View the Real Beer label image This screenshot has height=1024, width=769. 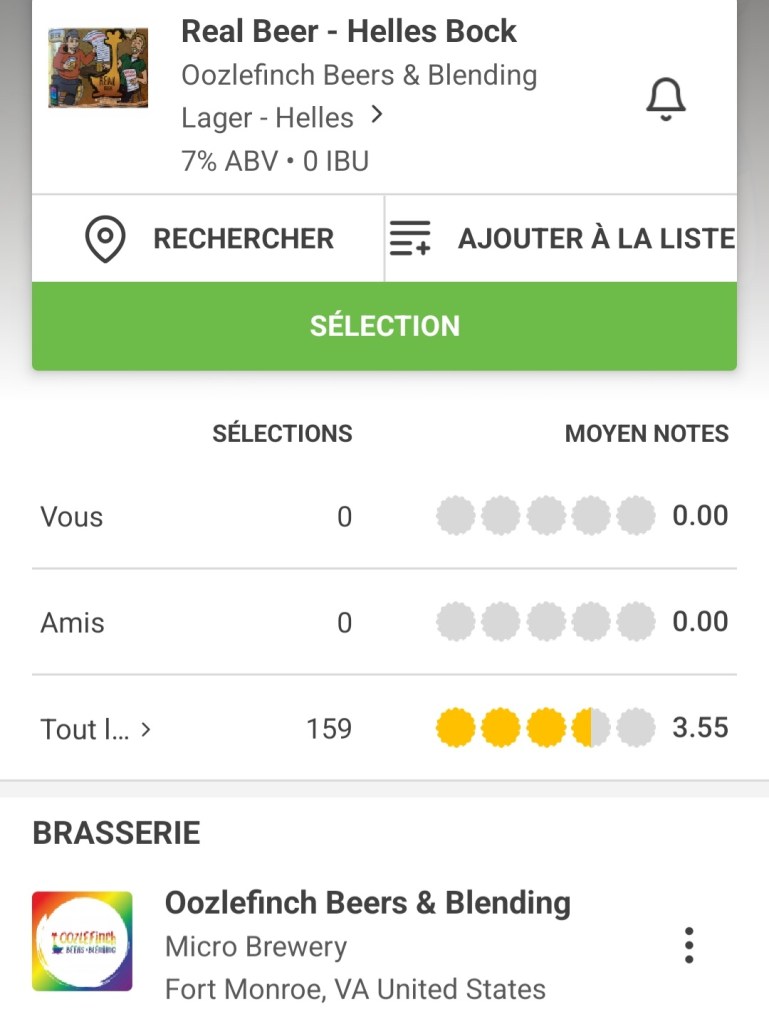coord(98,68)
